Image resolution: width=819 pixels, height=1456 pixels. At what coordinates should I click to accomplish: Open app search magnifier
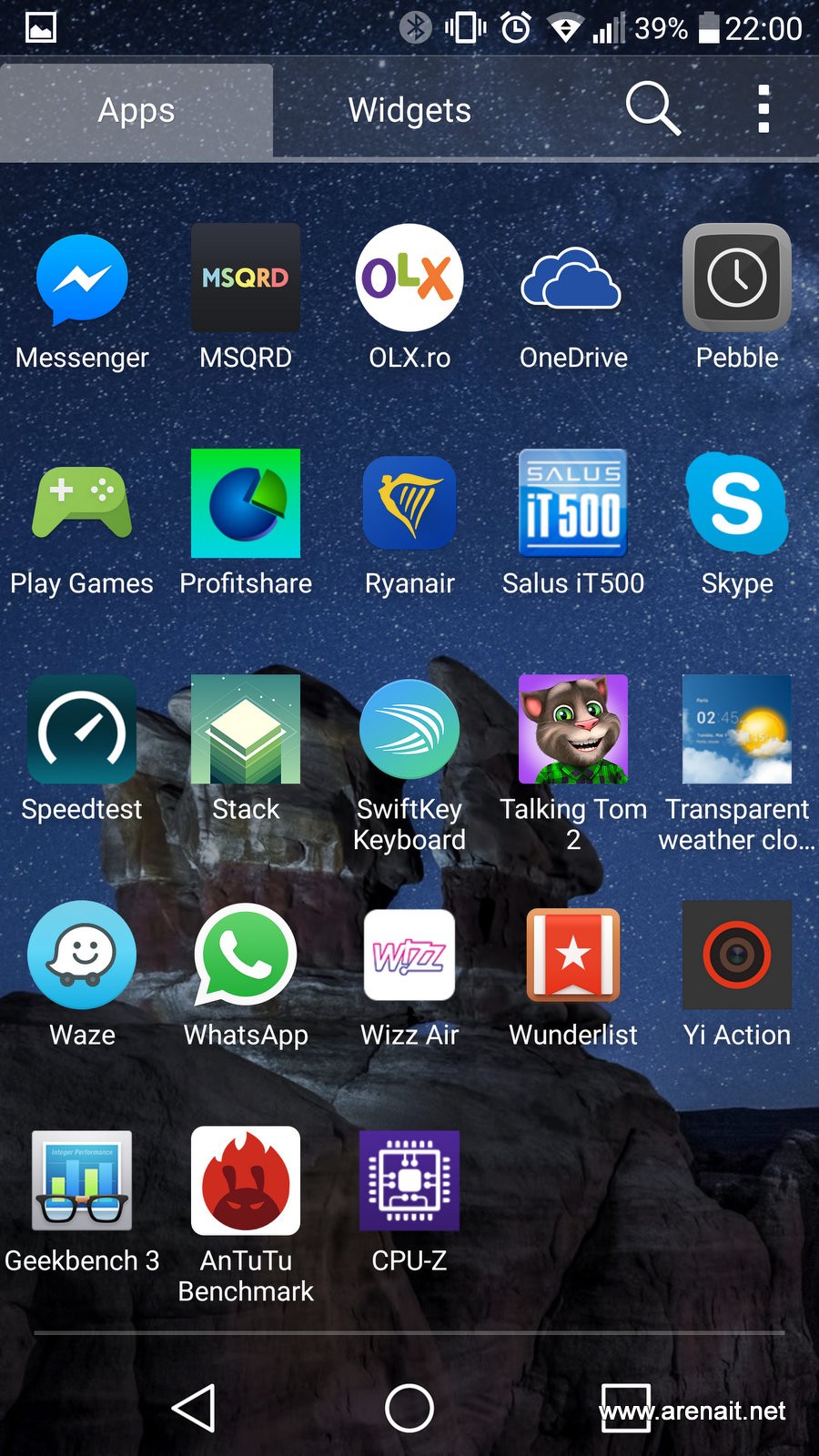652,108
